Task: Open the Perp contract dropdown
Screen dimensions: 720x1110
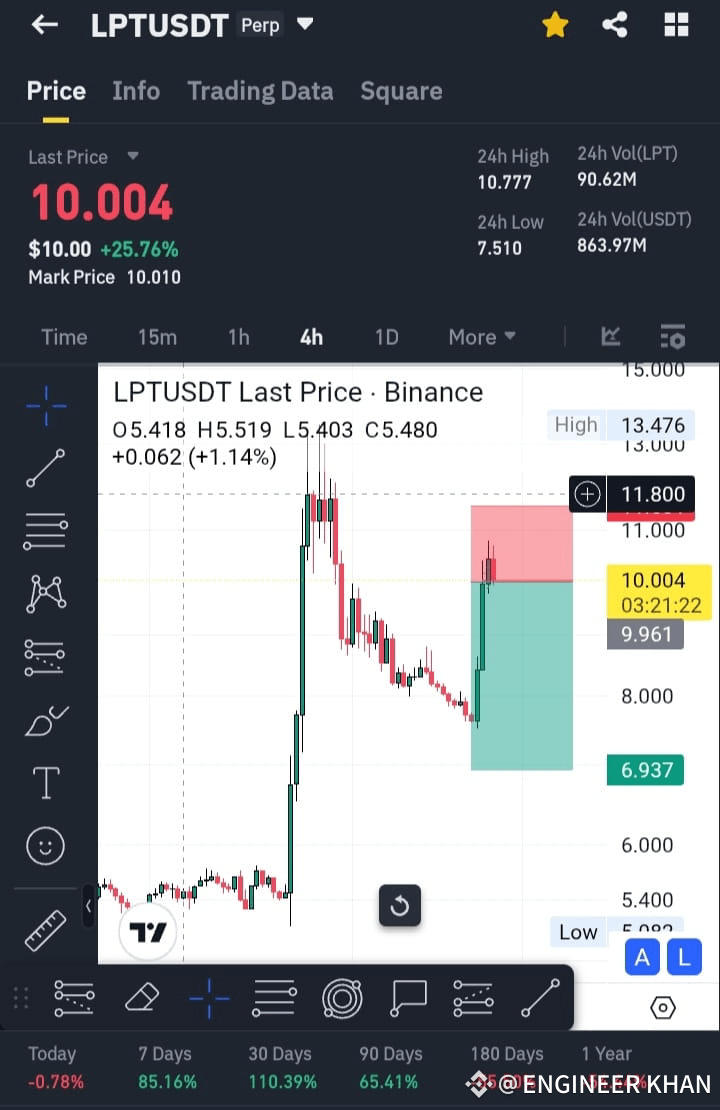Action: click(x=304, y=25)
